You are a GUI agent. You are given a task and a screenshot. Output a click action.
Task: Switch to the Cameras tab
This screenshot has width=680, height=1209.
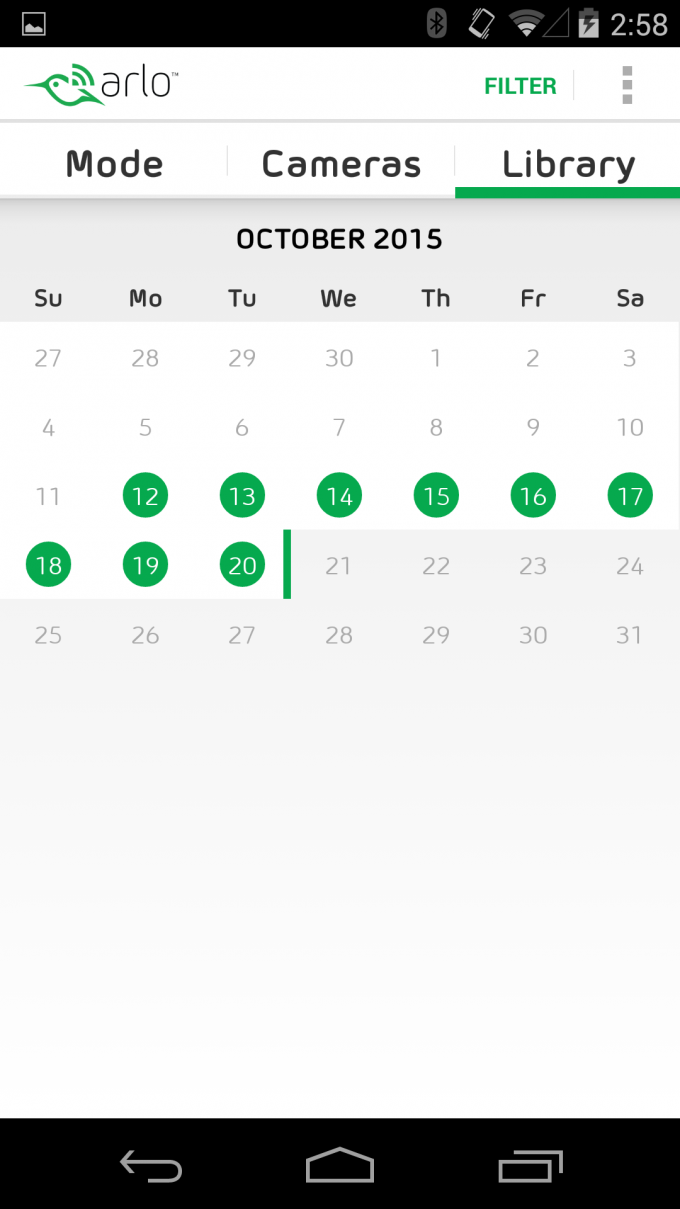click(x=341, y=164)
